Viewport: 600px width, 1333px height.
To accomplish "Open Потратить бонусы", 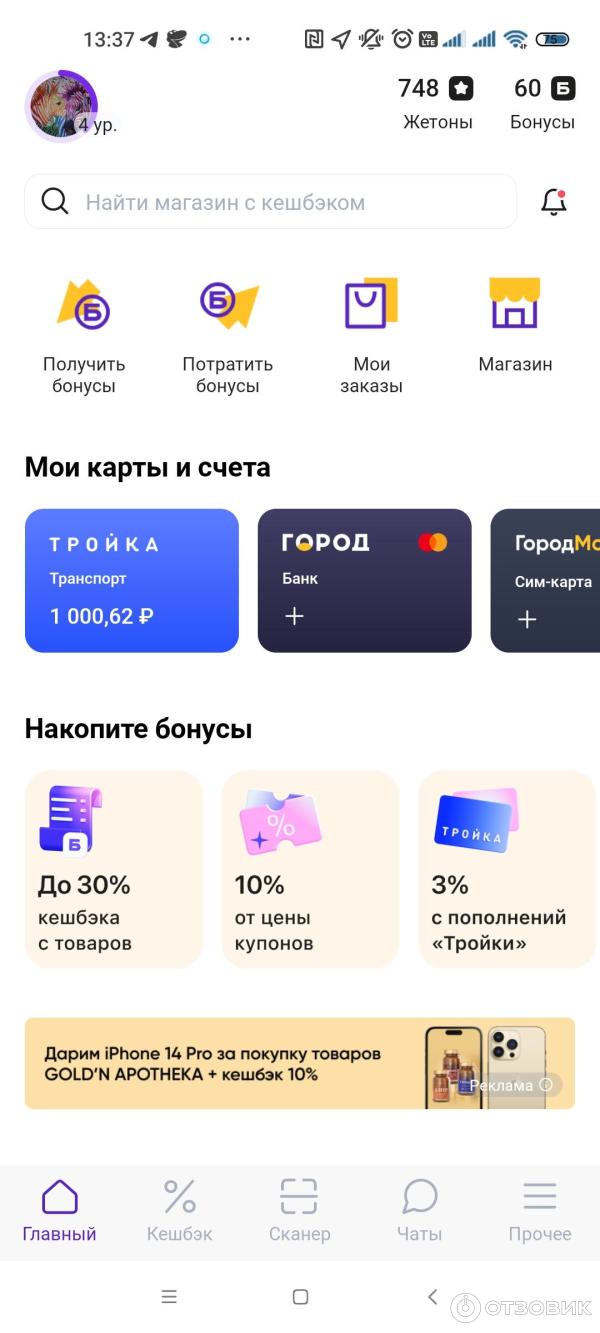I will point(228,335).
